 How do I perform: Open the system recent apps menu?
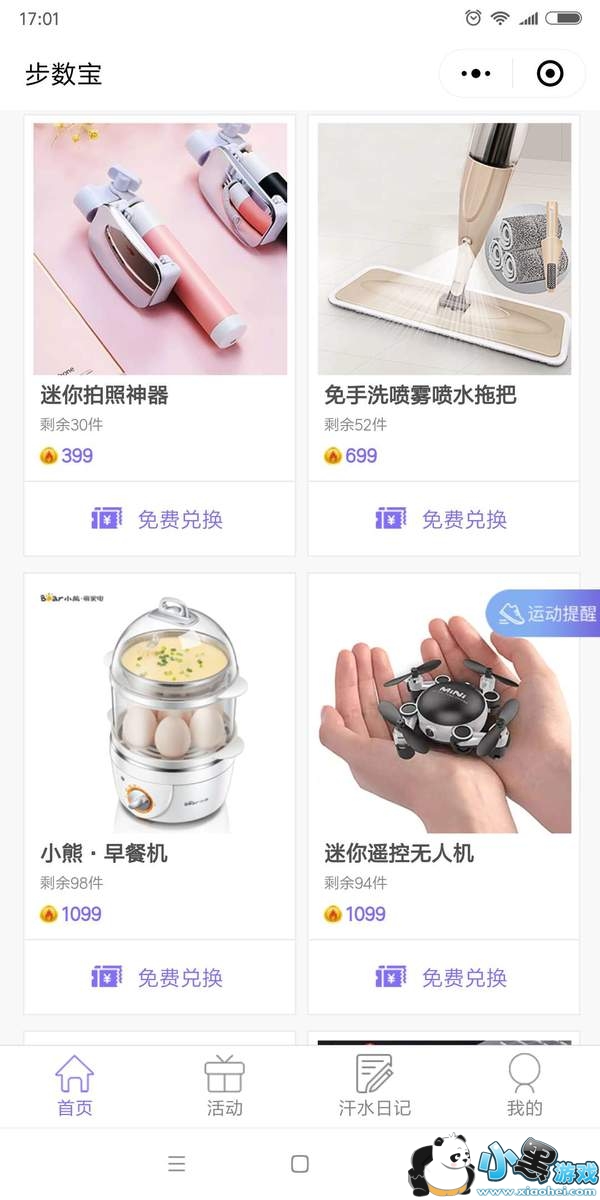coord(177,1164)
